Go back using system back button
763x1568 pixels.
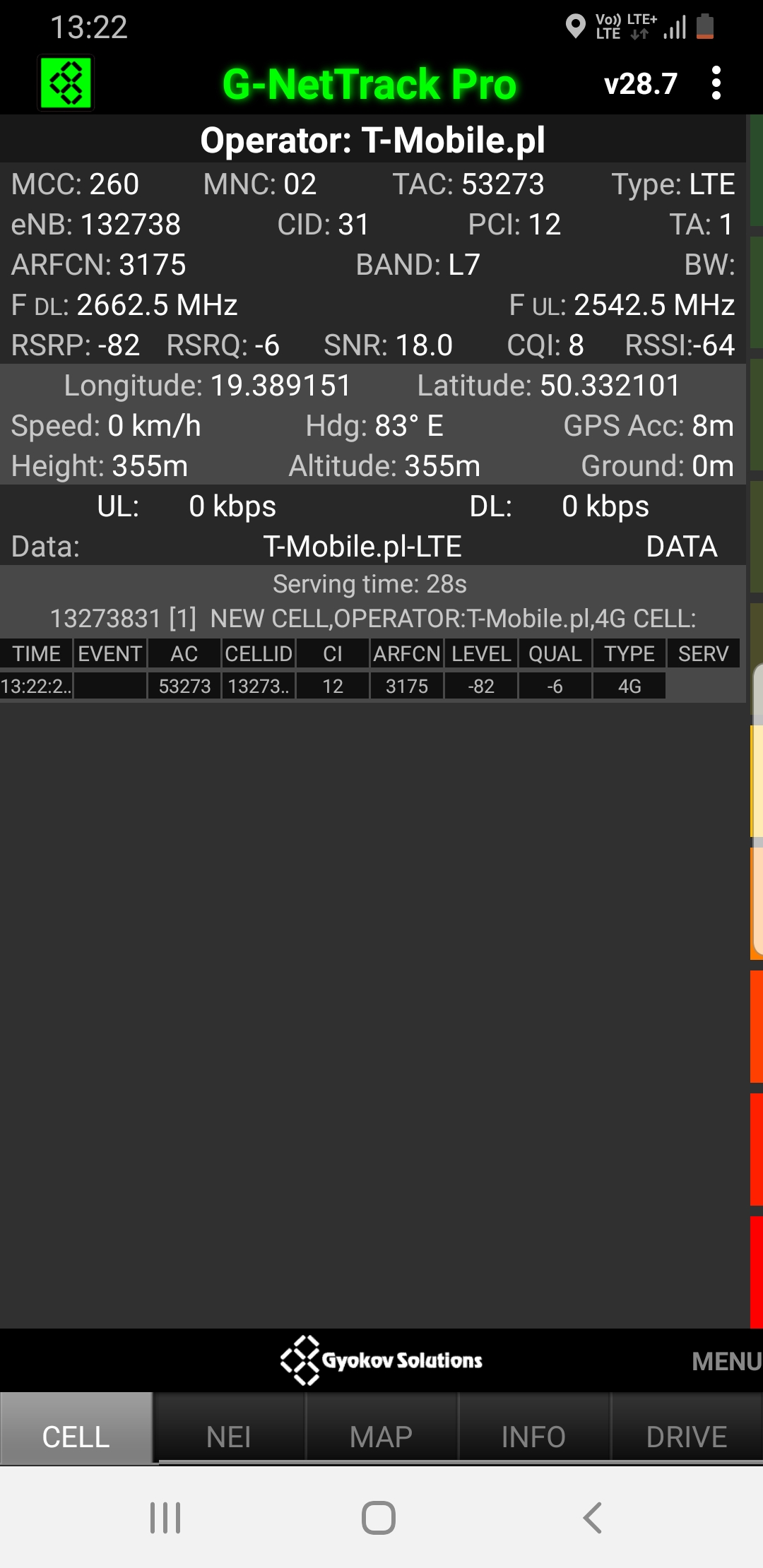point(592,1518)
